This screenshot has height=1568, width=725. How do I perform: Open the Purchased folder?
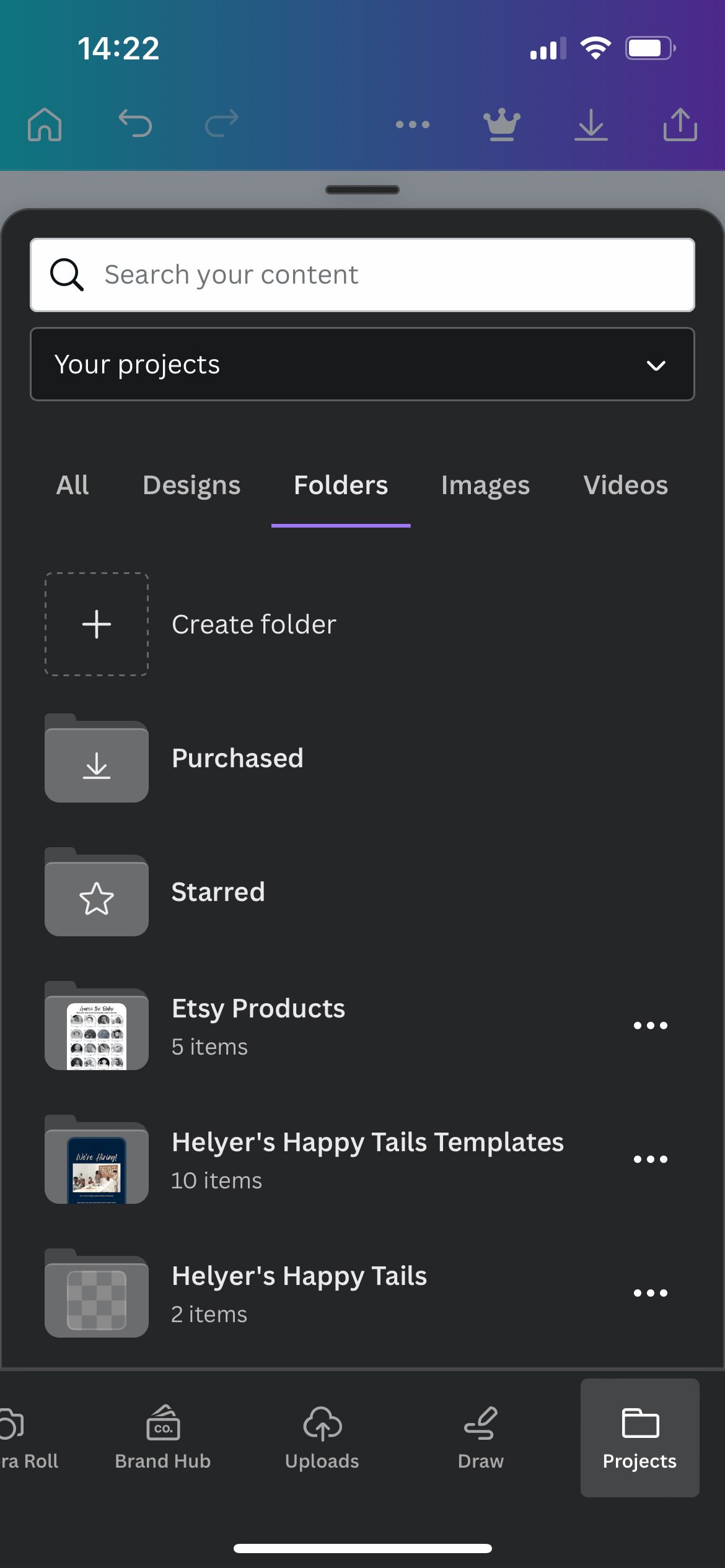coord(238,758)
